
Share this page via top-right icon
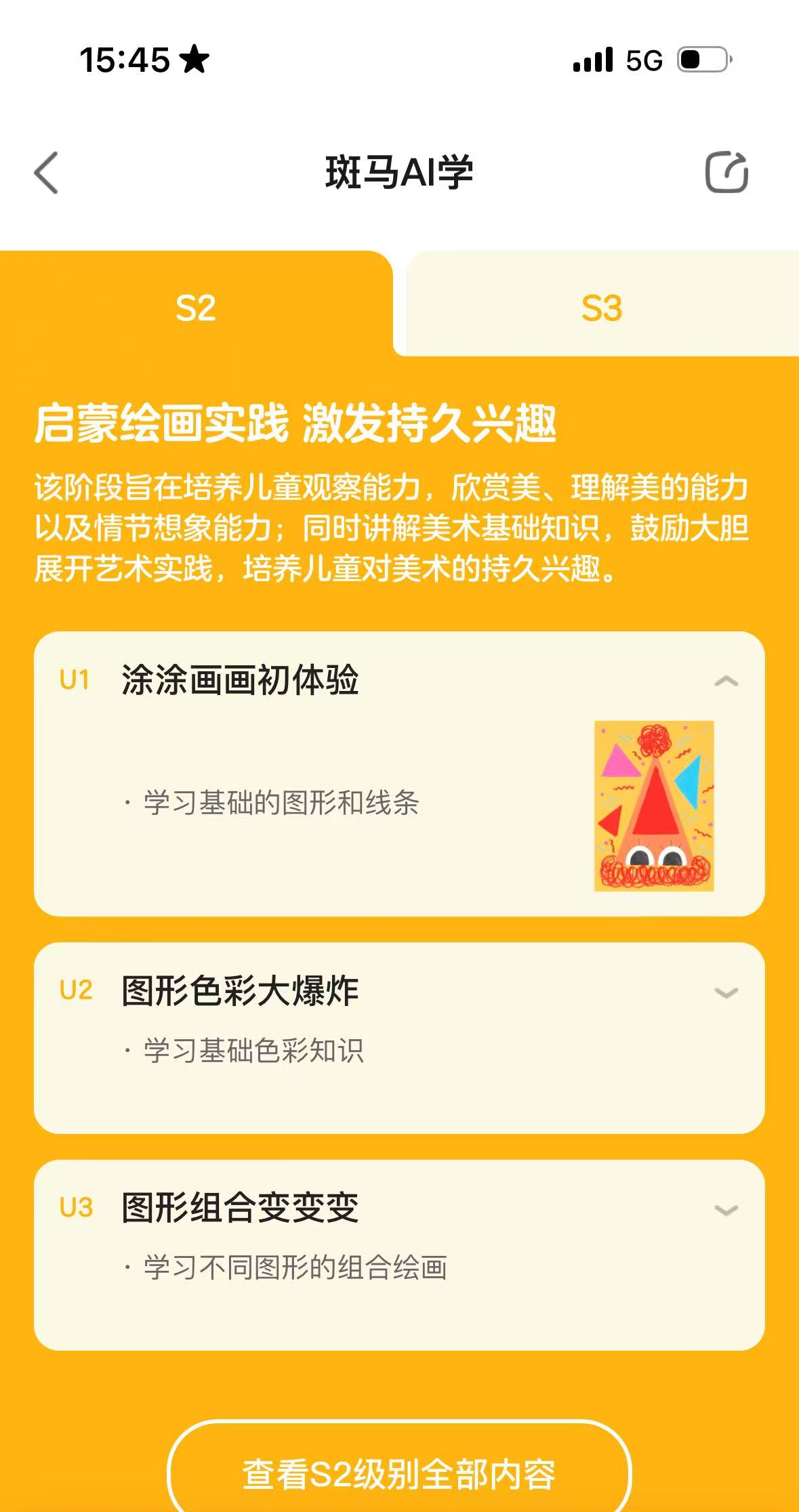click(x=726, y=173)
